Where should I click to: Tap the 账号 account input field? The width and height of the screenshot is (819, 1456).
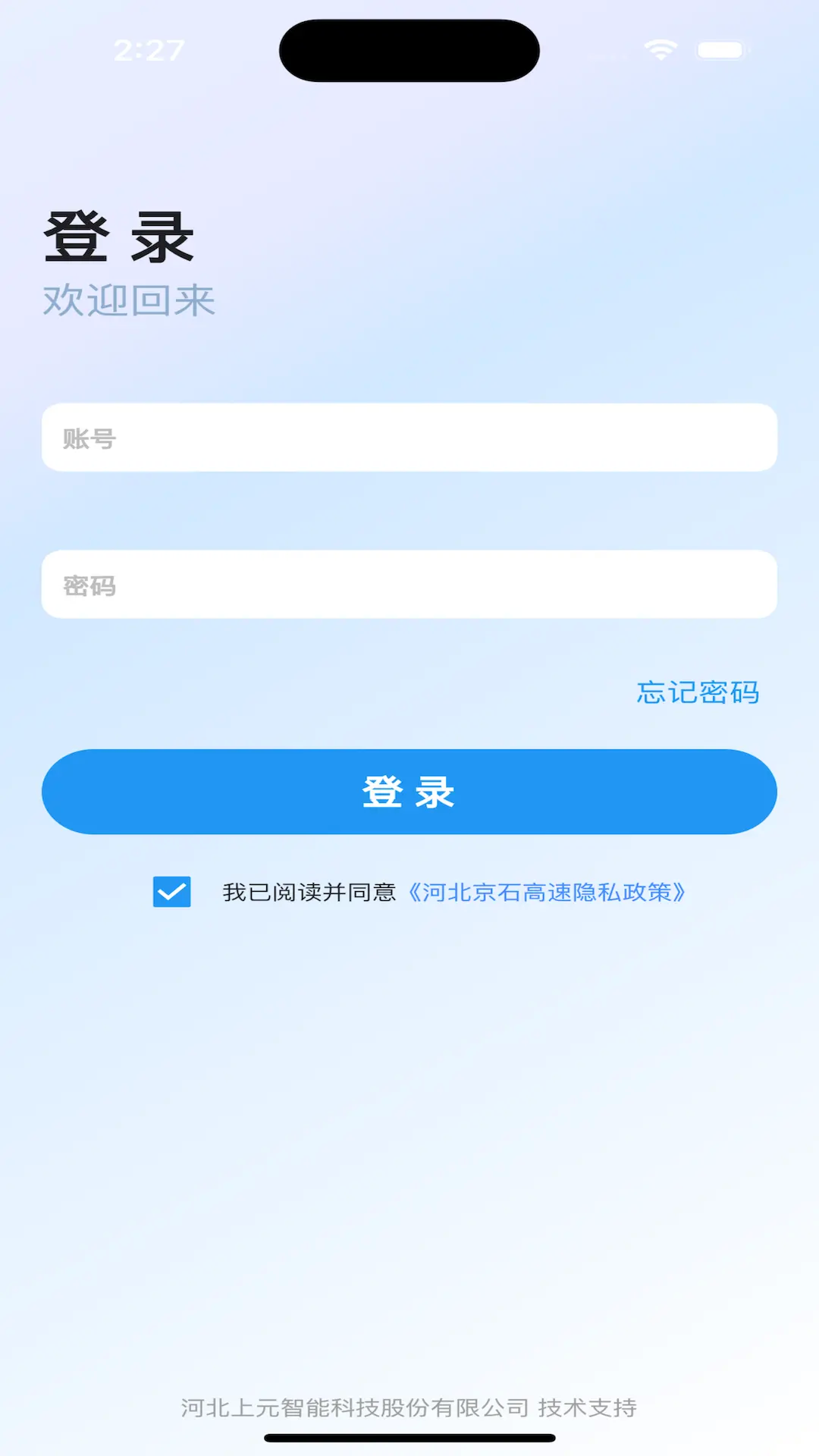(409, 438)
